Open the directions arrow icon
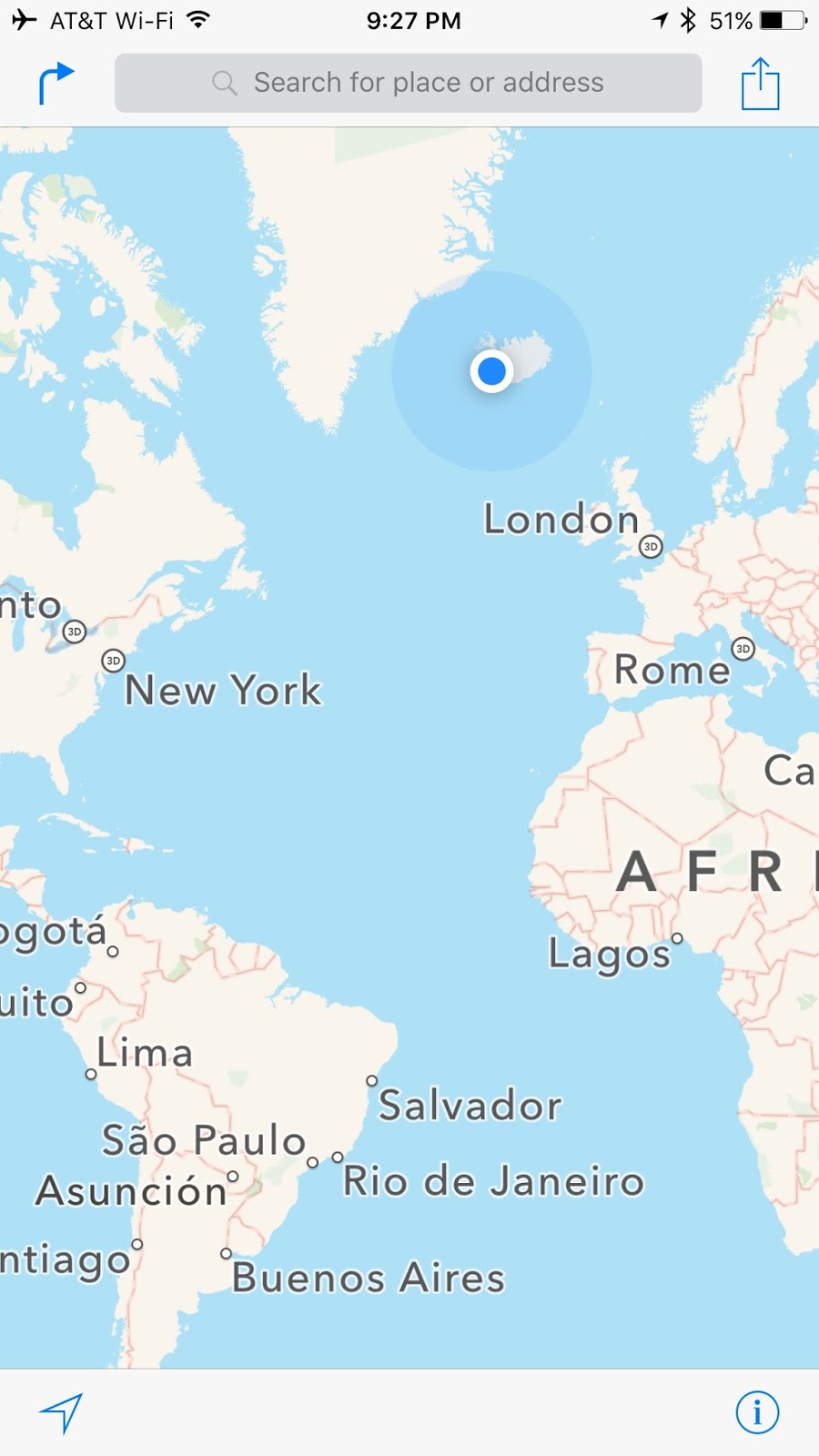This screenshot has height=1456, width=819. coord(56,83)
